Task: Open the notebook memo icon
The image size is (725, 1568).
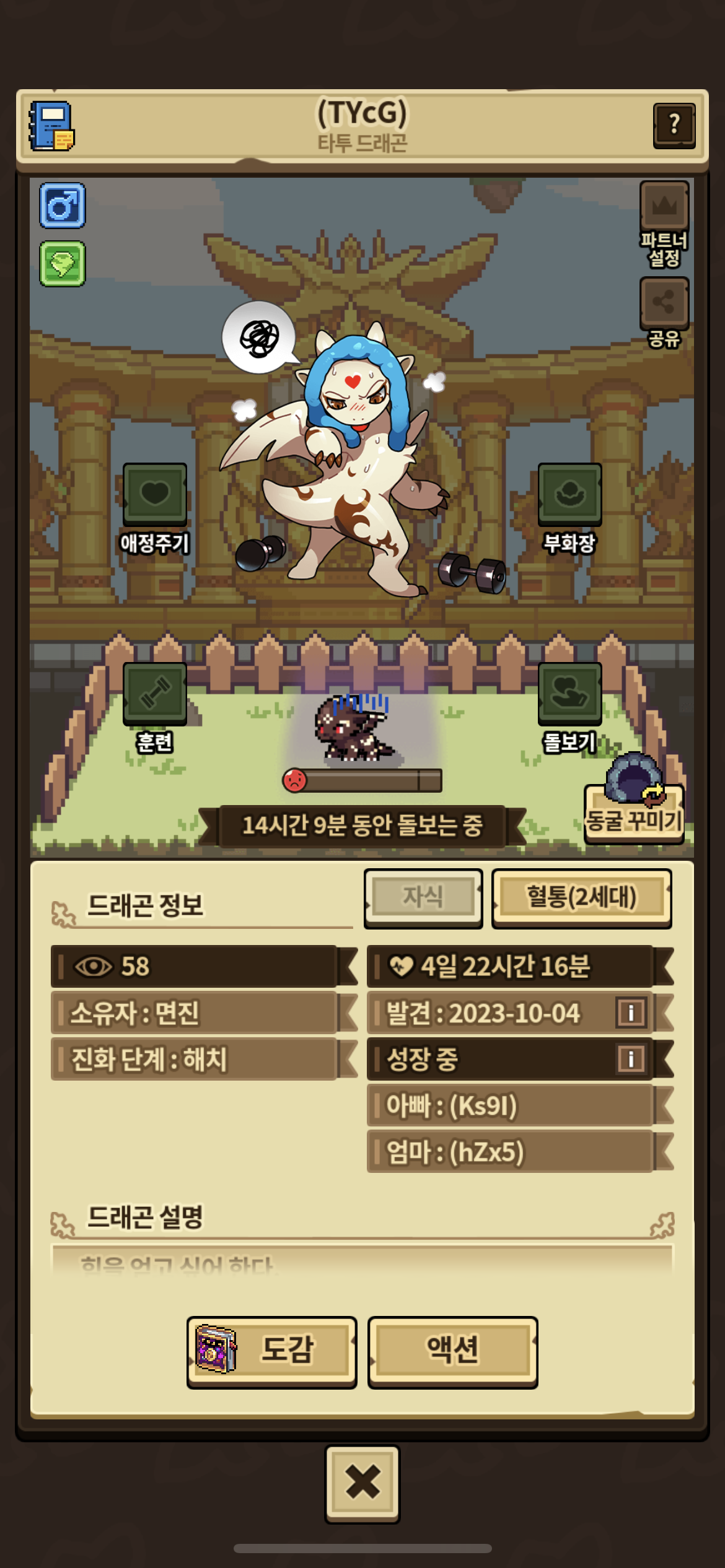Action: tap(51, 126)
